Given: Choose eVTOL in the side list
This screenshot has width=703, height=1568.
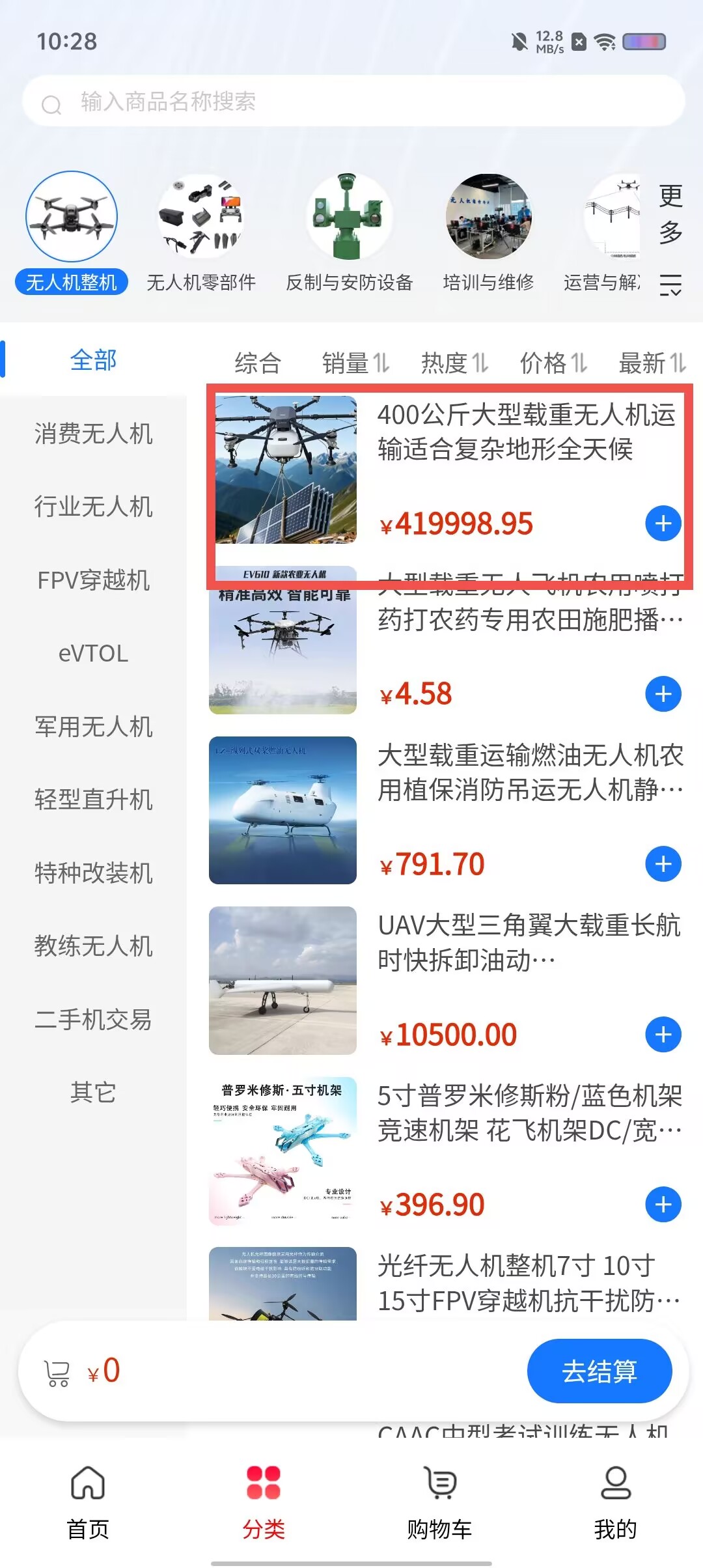Looking at the screenshot, I should tap(94, 653).
